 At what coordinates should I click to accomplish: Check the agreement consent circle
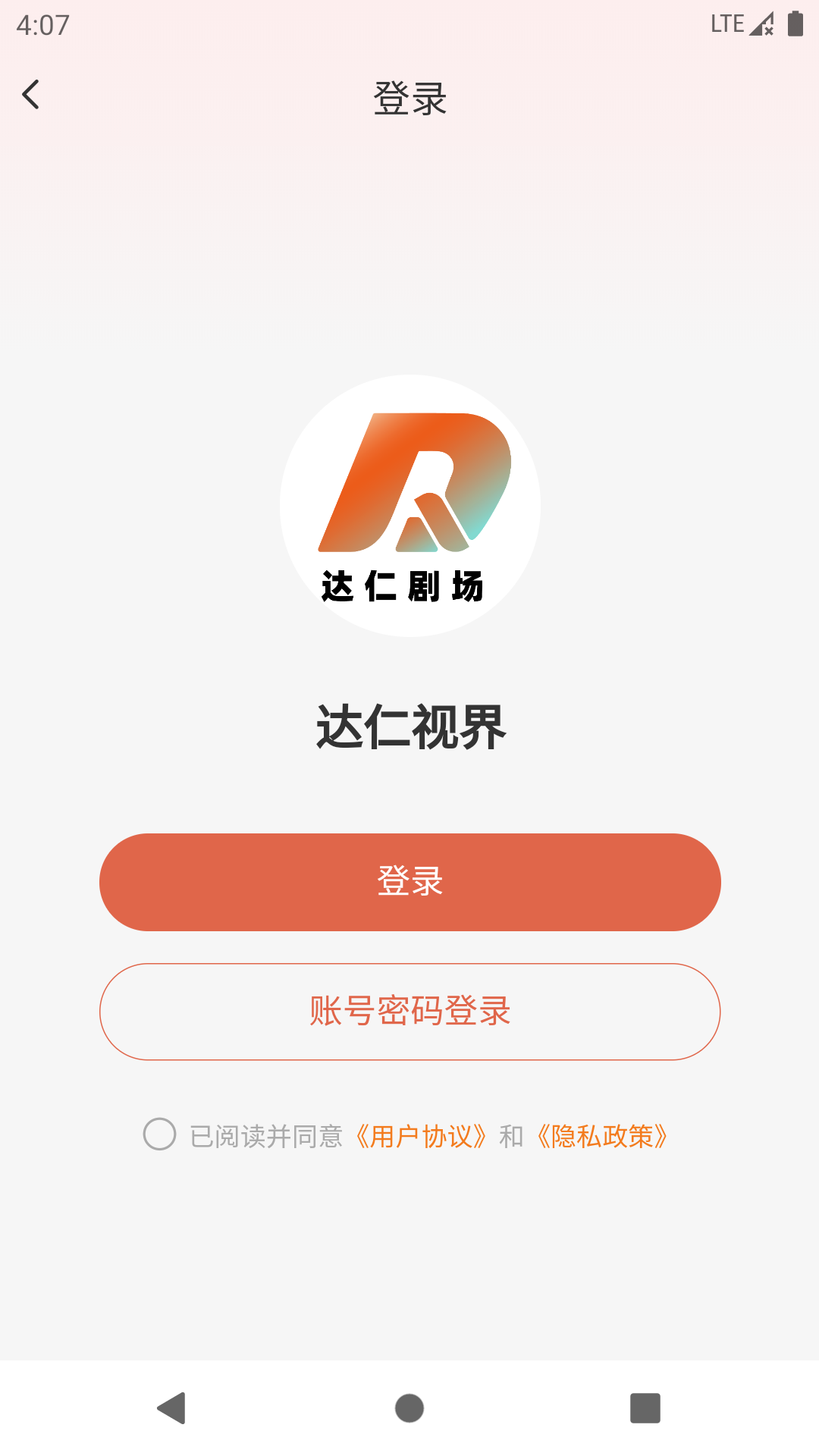click(159, 1134)
